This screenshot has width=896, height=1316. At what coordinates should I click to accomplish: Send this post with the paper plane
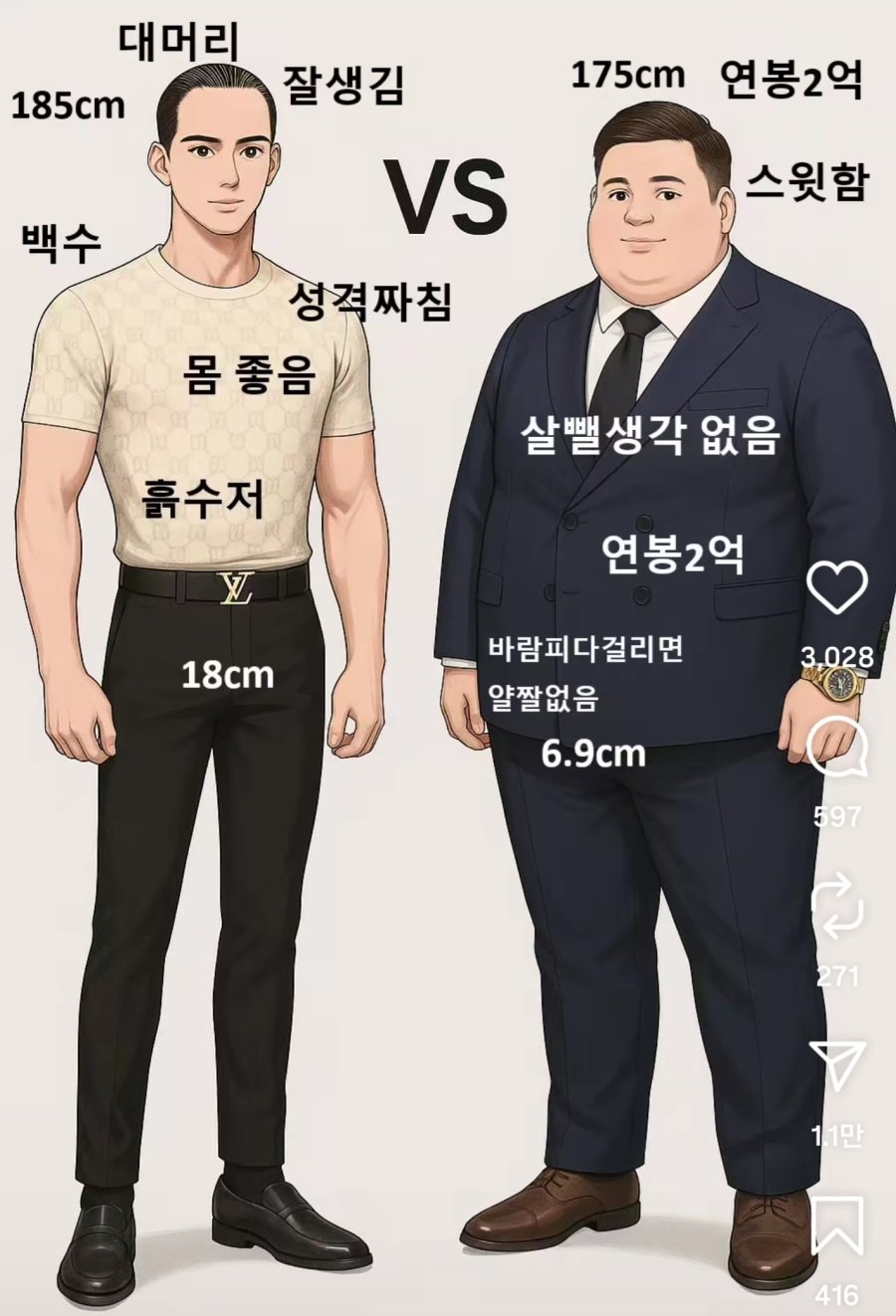[836, 1067]
